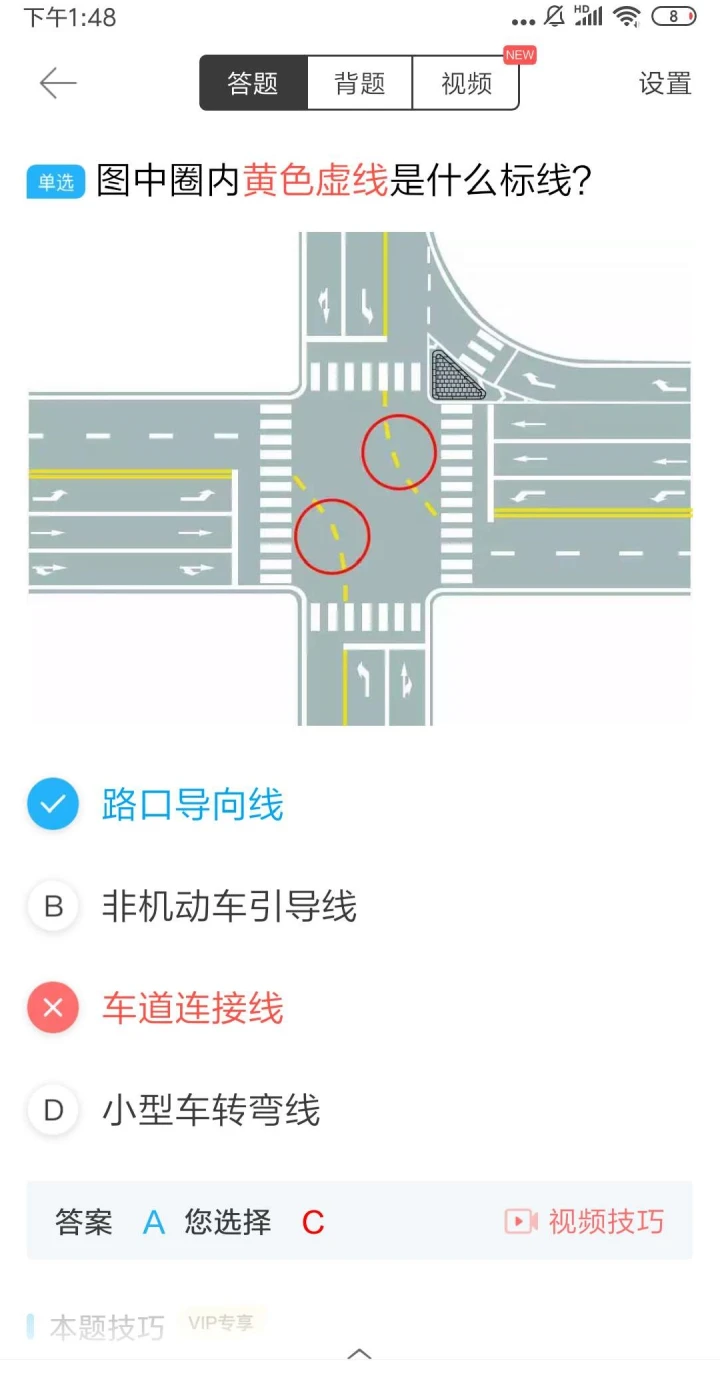Switch to the 背题 tab
The height and width of the screenshot is (1373, 720).
[360, 83]
